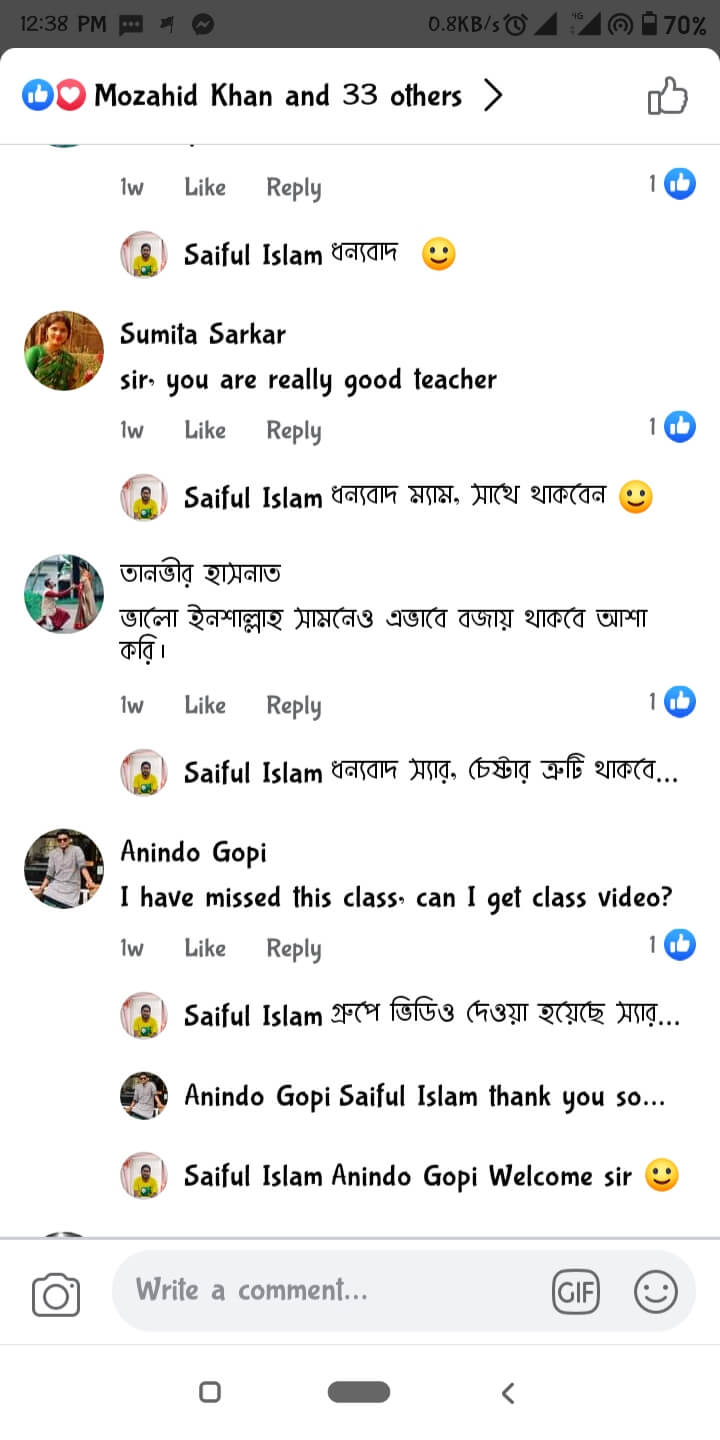Open reactions list for Mozahid Khan and others

260,96
